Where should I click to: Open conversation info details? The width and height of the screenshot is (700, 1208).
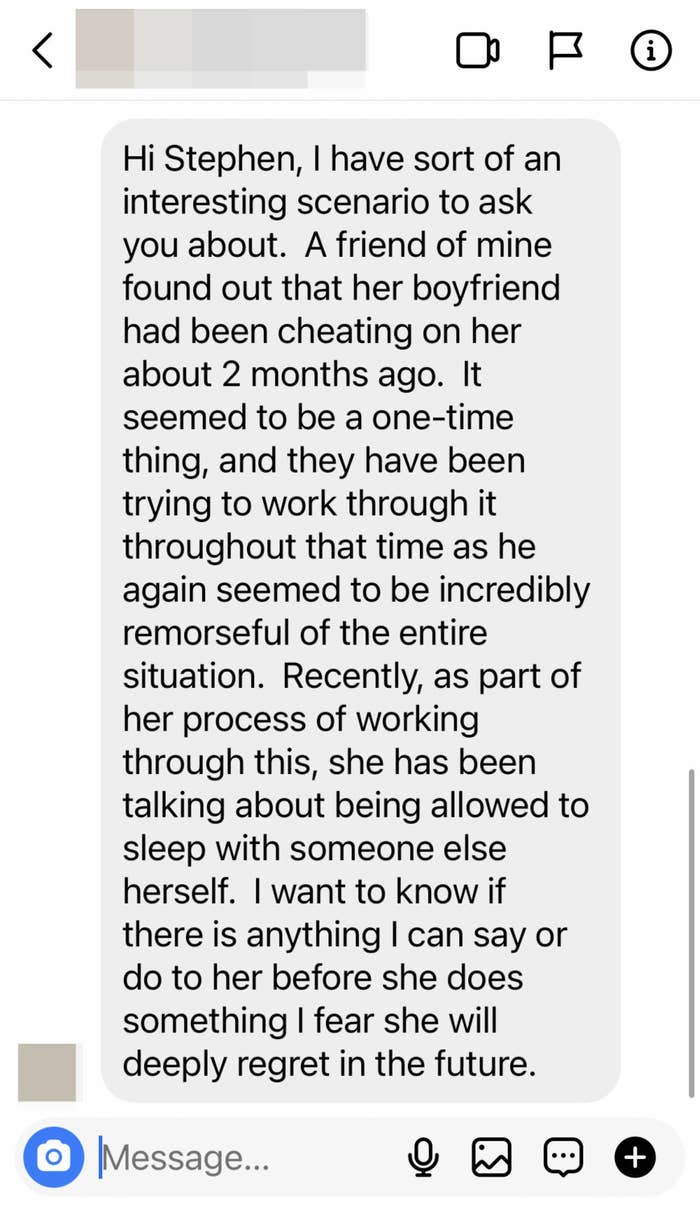click(651, 51)
